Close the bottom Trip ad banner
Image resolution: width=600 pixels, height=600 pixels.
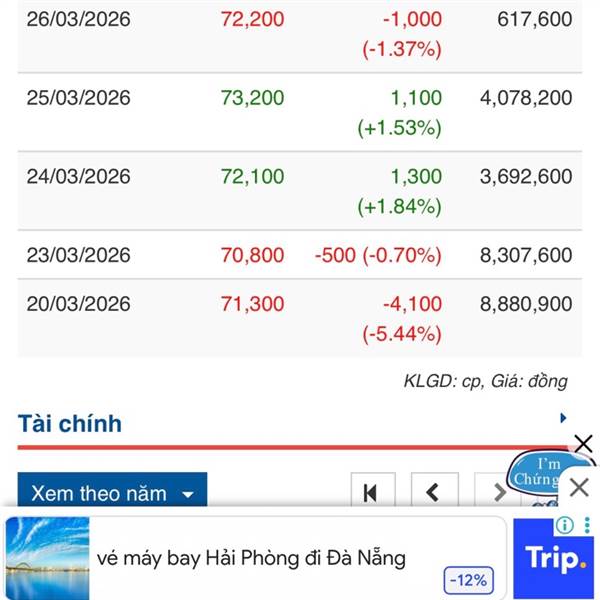(x=579, y=487)
